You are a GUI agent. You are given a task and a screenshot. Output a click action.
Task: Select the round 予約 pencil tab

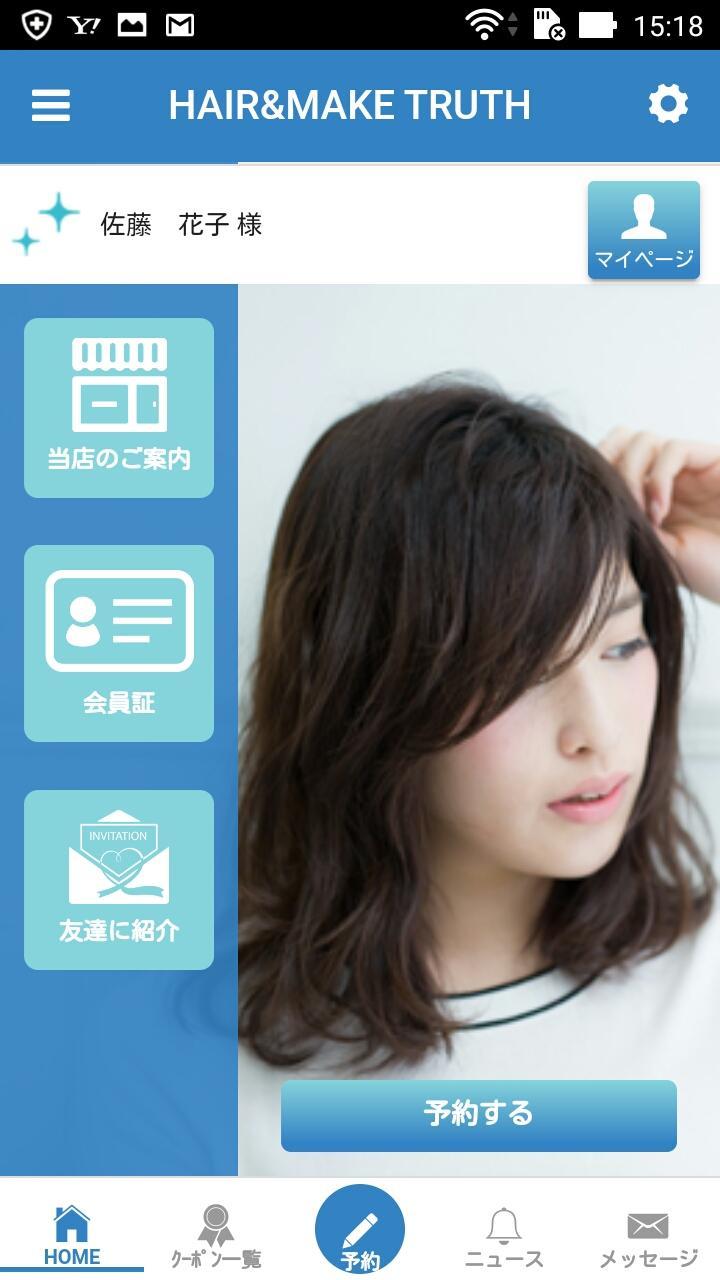pos(360,1229)
